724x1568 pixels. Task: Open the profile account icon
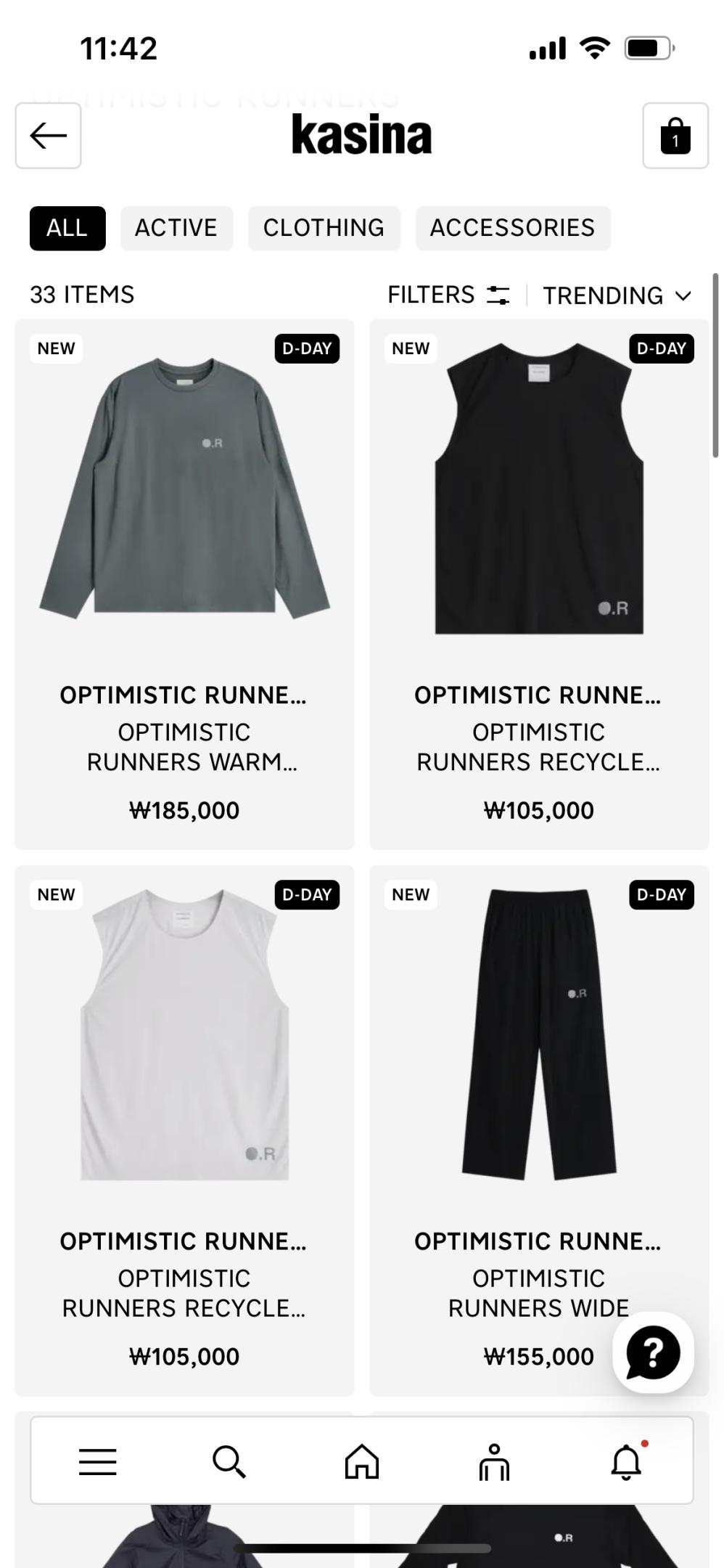pyautogui.click(x=494, y=1461)
